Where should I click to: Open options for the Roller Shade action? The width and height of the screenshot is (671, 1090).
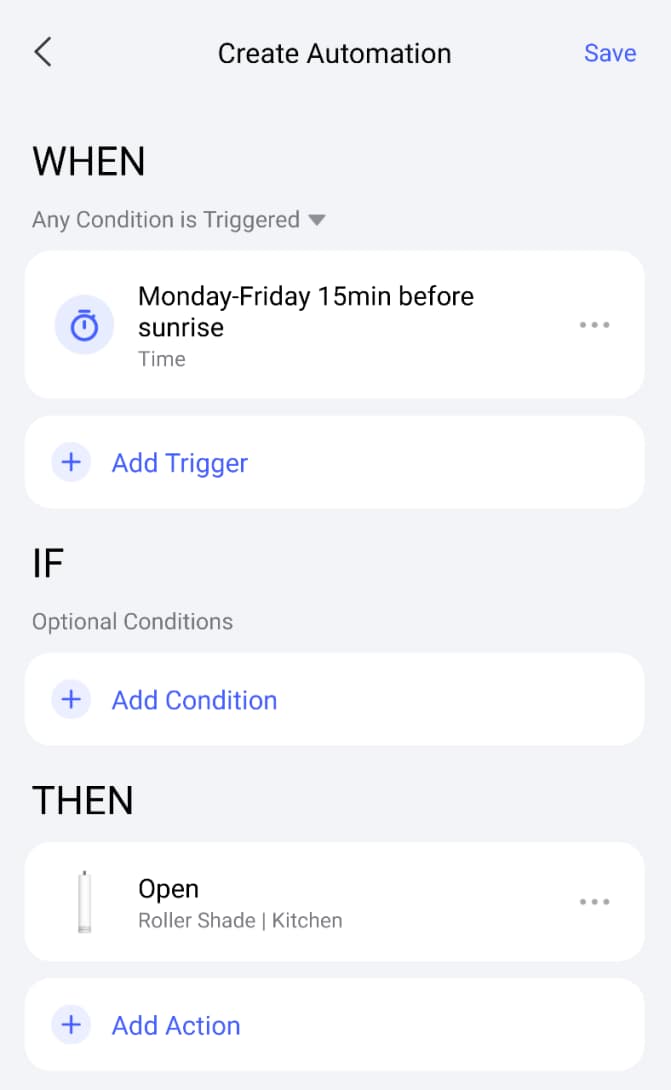tap(594, 902)
